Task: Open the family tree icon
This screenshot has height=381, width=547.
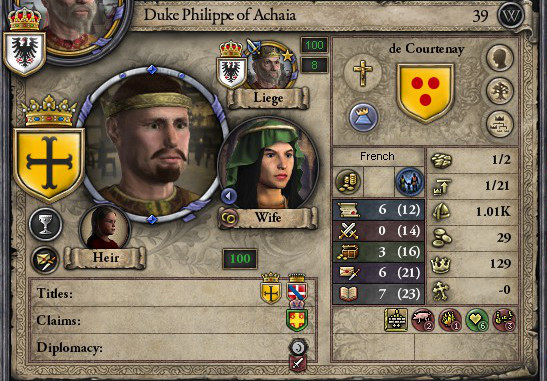Action: (x=500, y=91)
